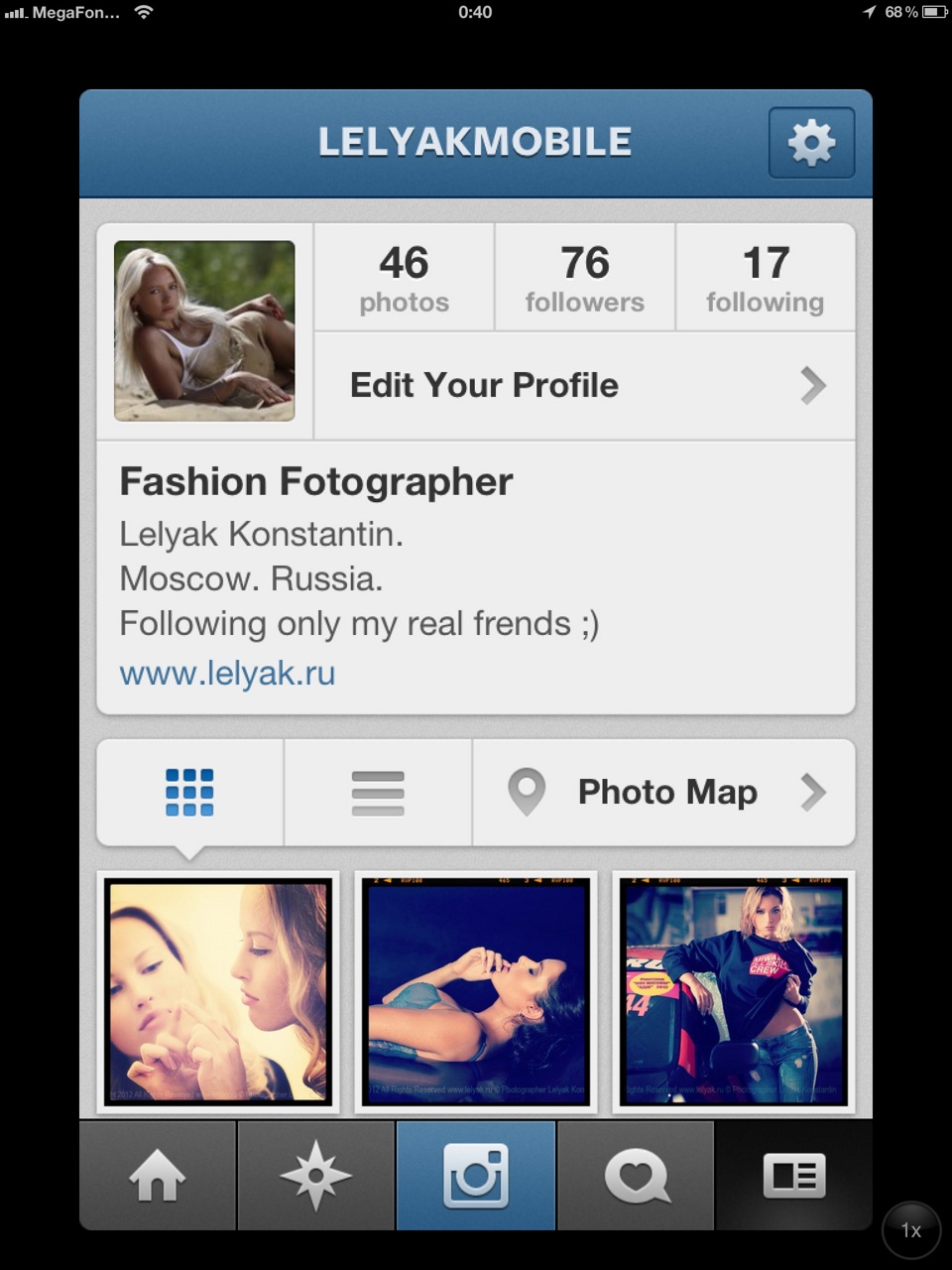Tap the profile picture
Viewport: 952px width, 1270px height.
tap(204, 330)
